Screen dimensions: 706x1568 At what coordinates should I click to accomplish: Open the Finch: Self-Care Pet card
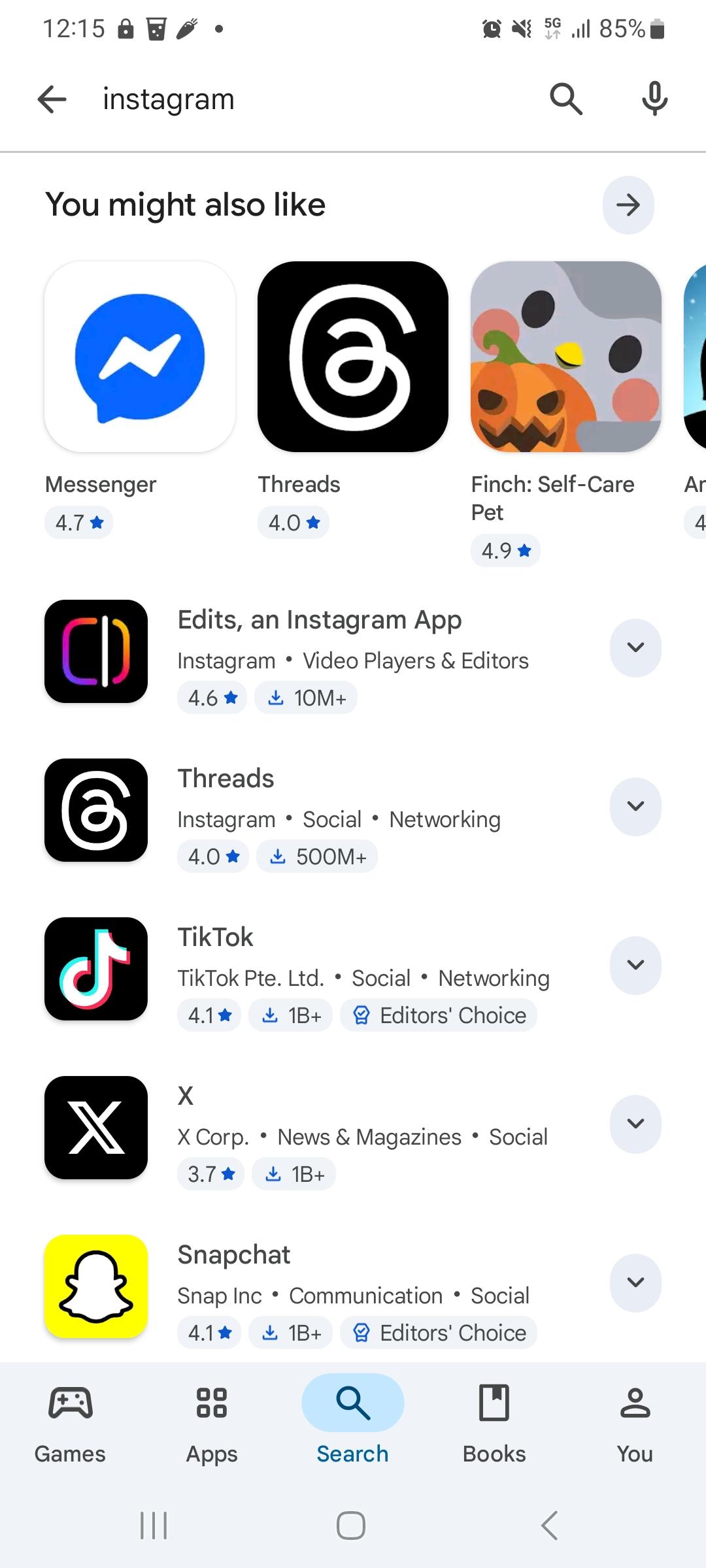pyautogui.click(x=566, y=357)
